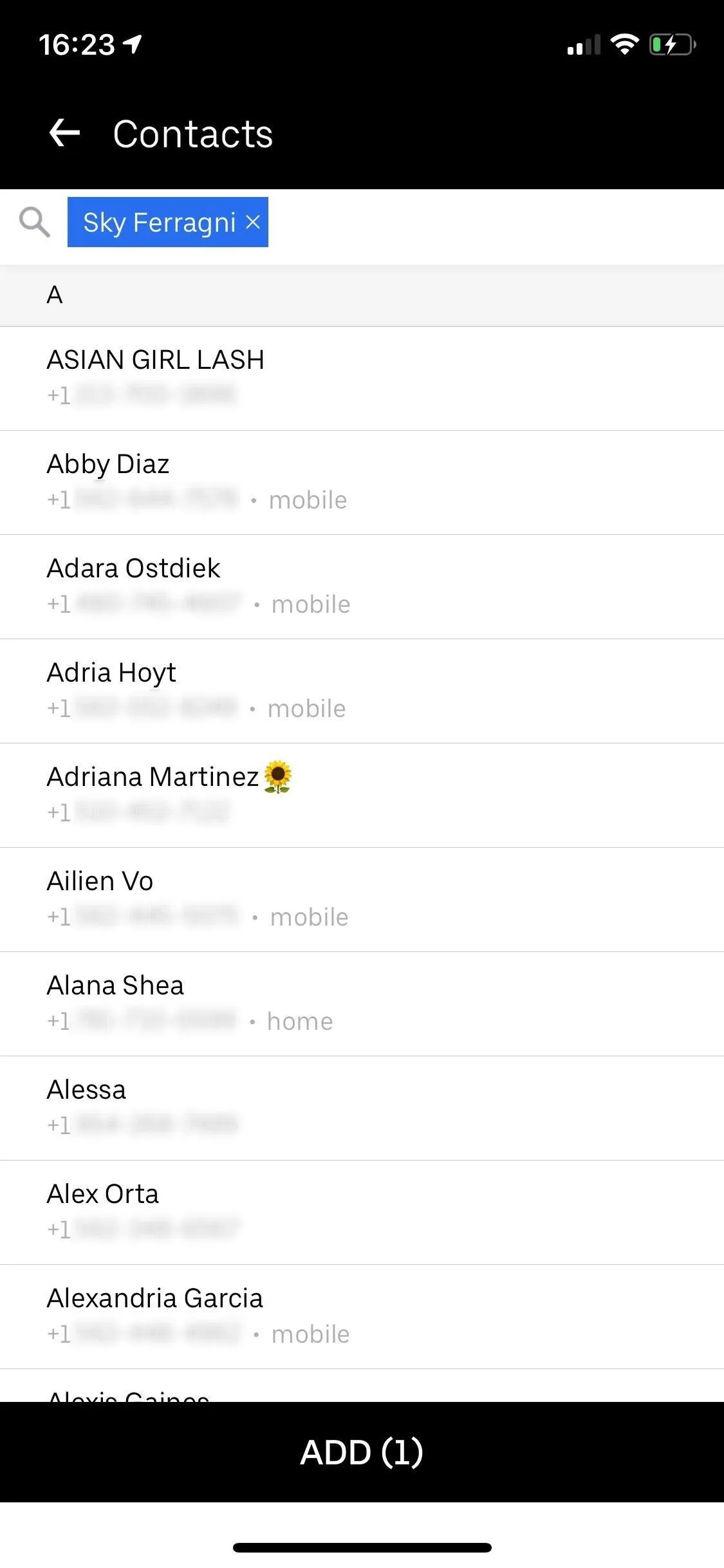
Task: Choose Alexandria Garcia's mobile contact
Action: (362, 1317)
